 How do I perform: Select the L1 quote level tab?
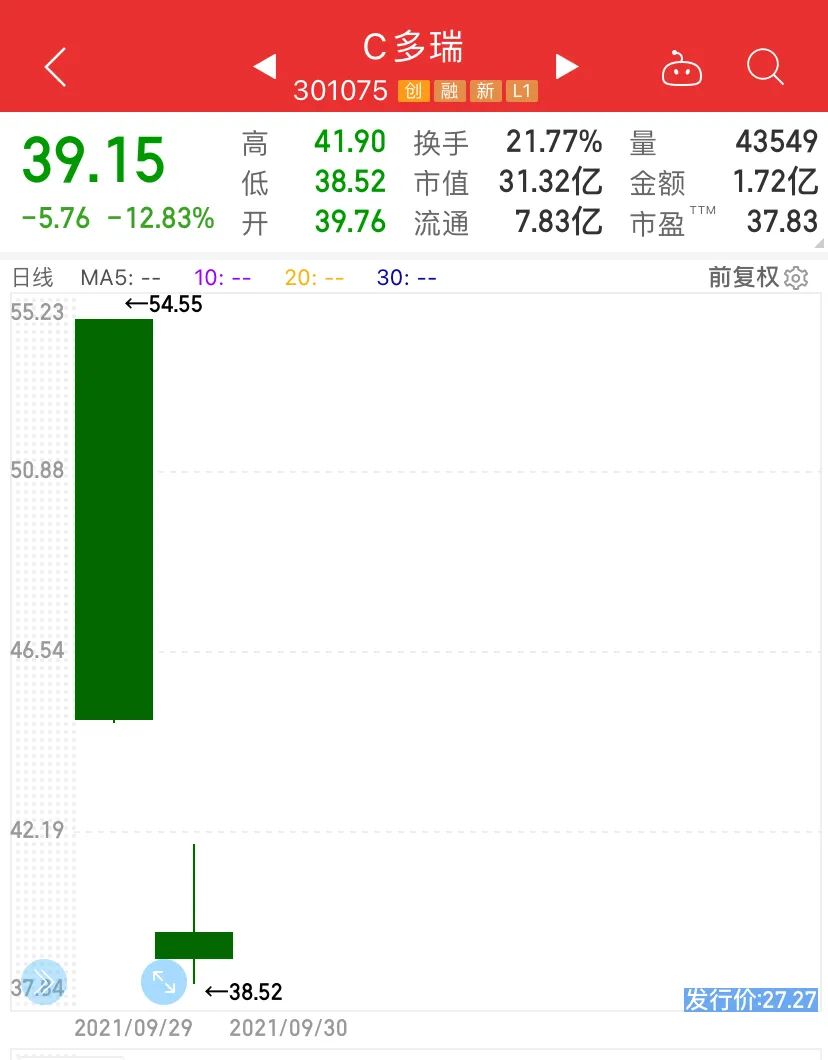(x=521, y=91)
